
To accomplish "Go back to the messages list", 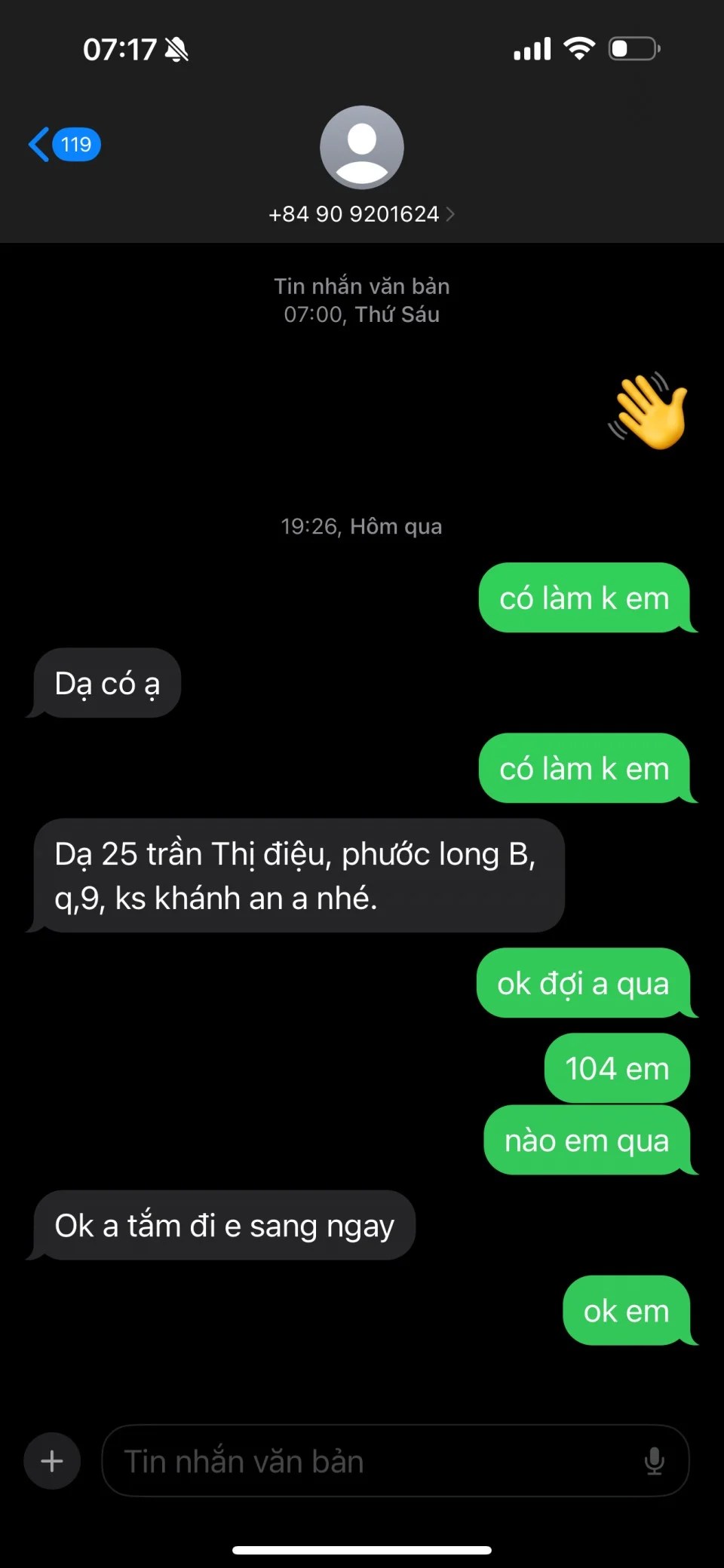I will [63, 144].
